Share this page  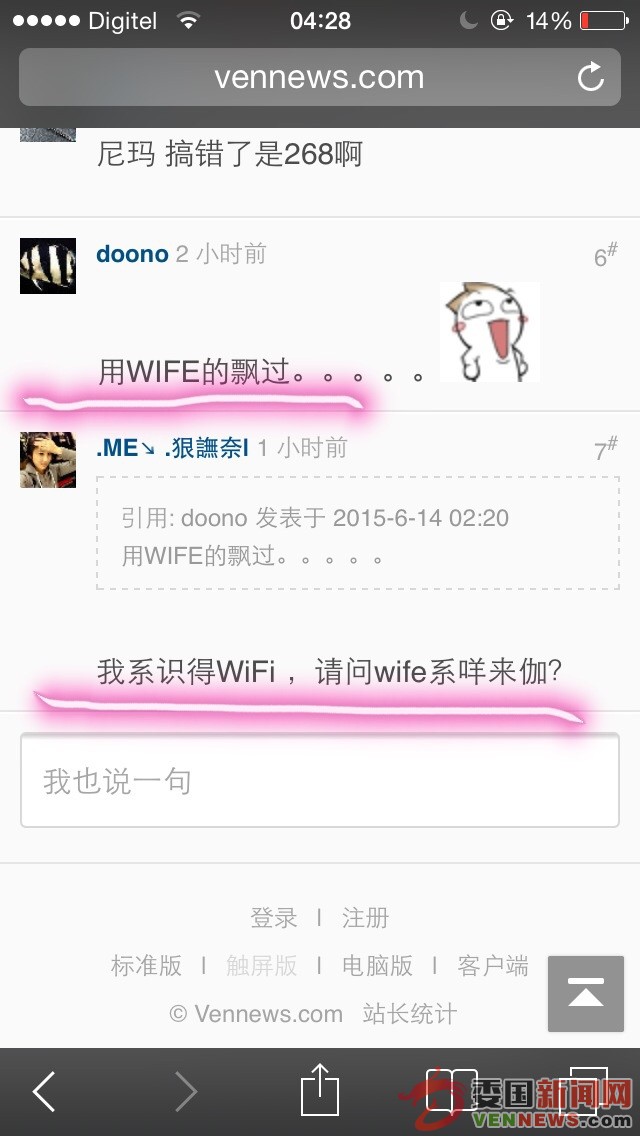click(320, 1090)
